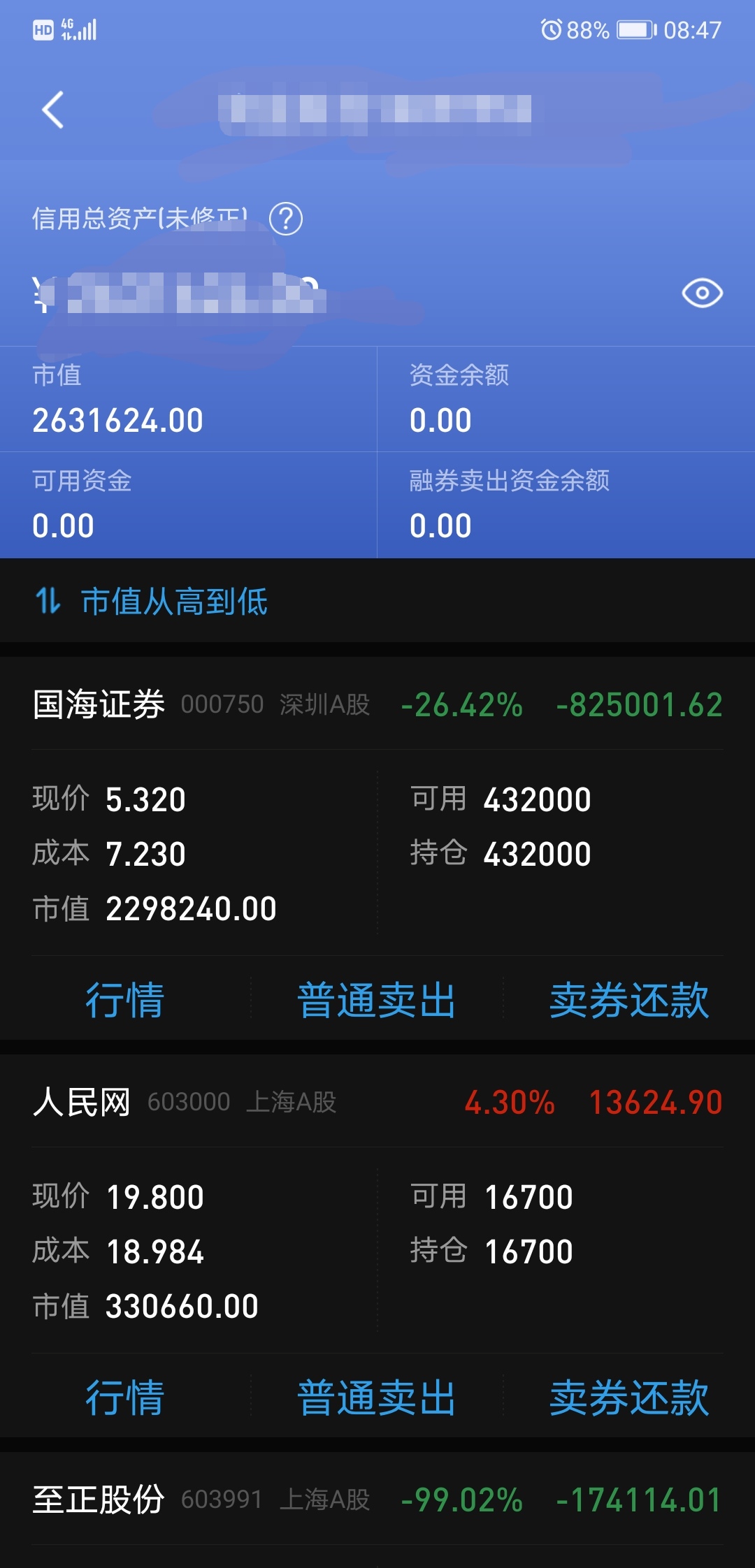This screenshot has width=755, height=1568.
Task: Select 卖券还款 for 国海证券
Action: [629, 999]
